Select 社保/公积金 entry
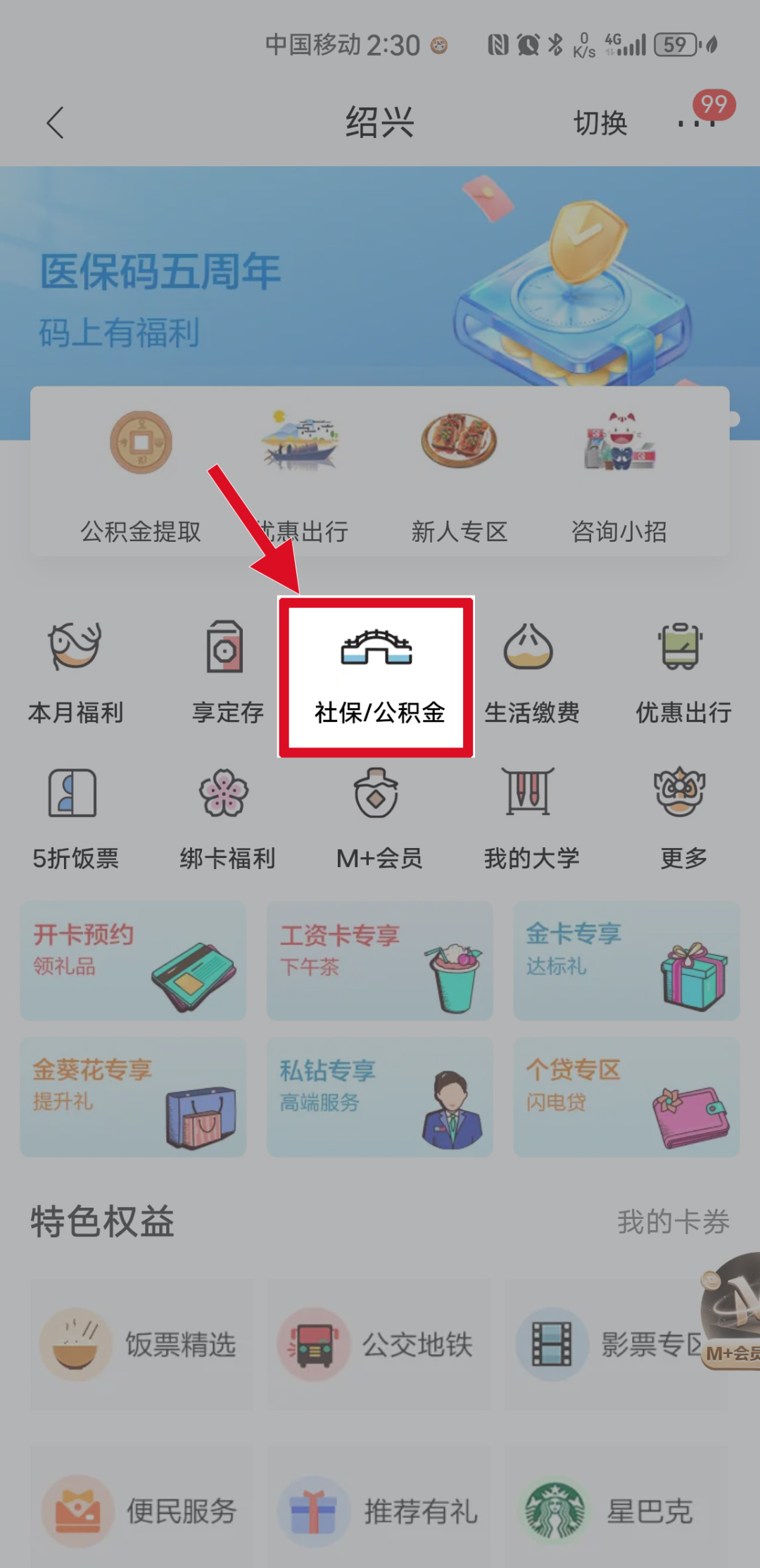 pyautogui.click(x=377, y=676)
